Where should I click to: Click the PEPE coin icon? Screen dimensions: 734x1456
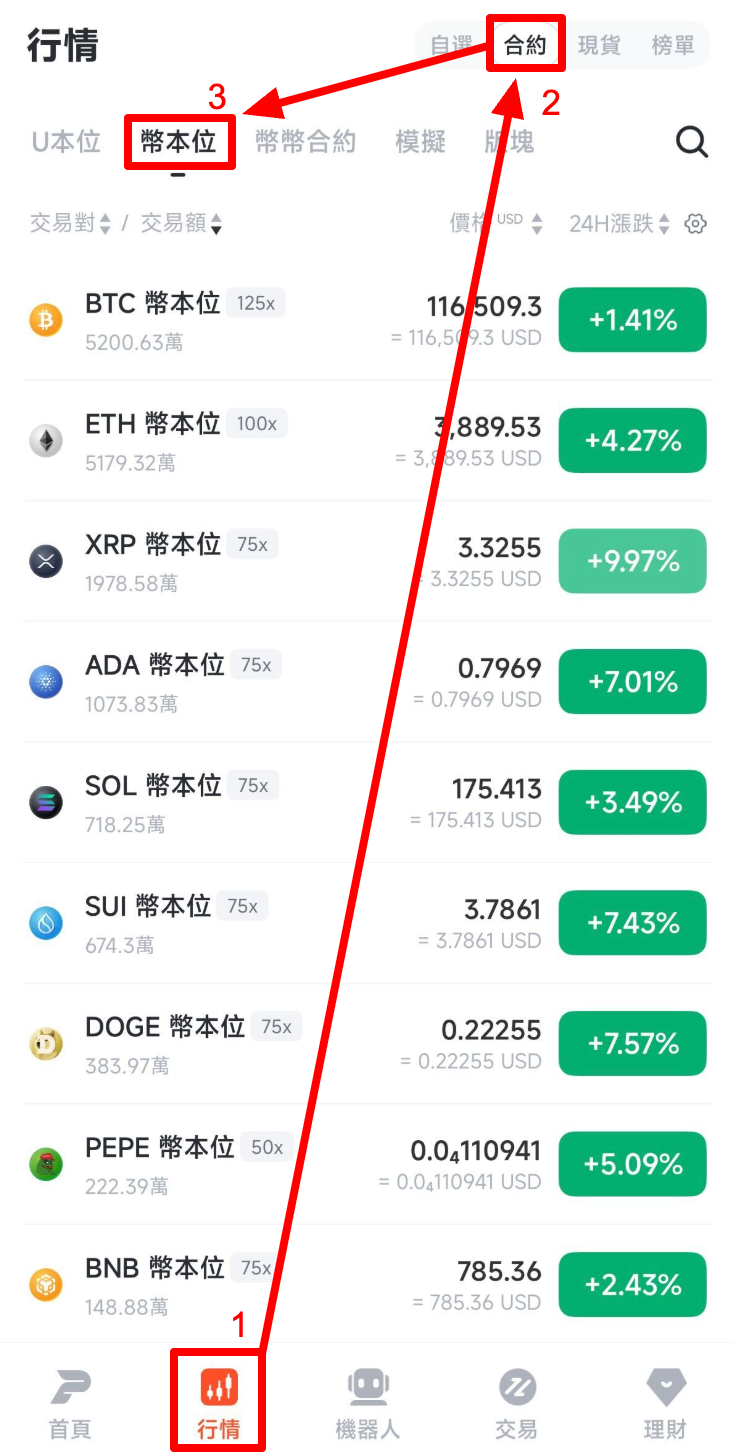(46, 1164)
